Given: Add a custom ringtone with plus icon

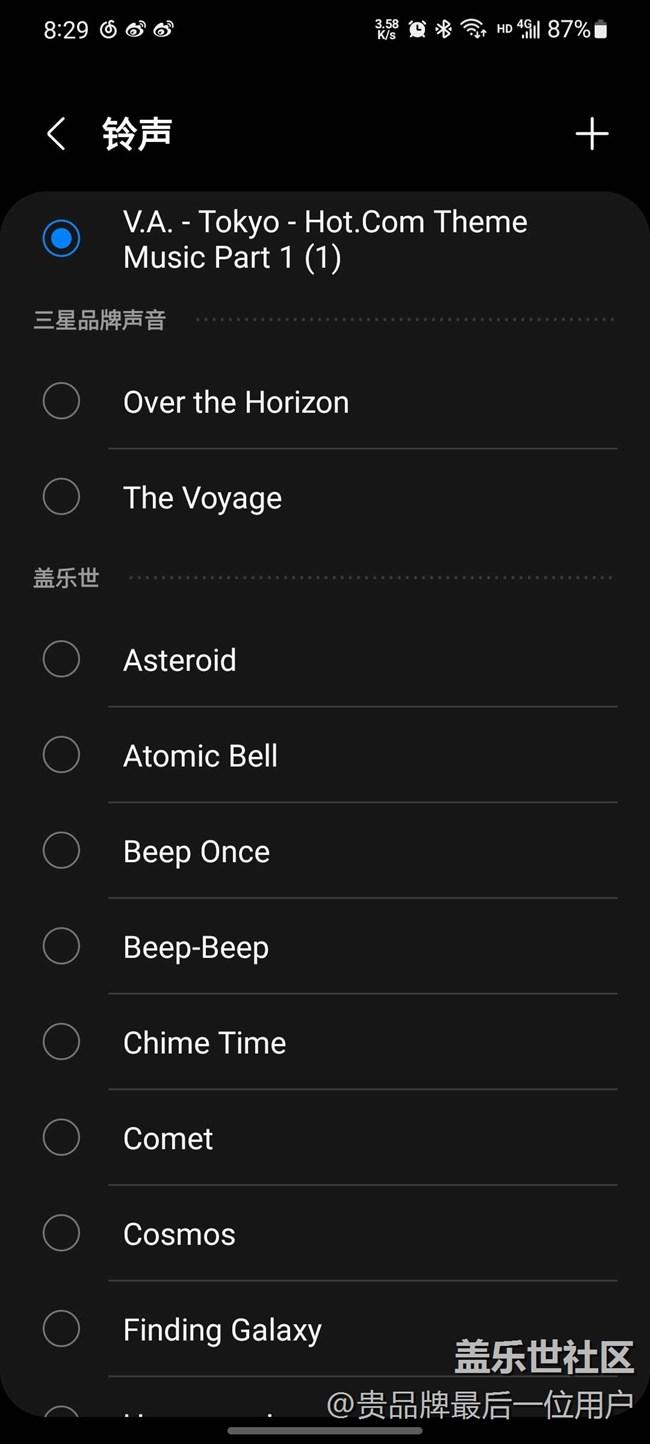Looking at the screenshot, I should tap(592, 134).
